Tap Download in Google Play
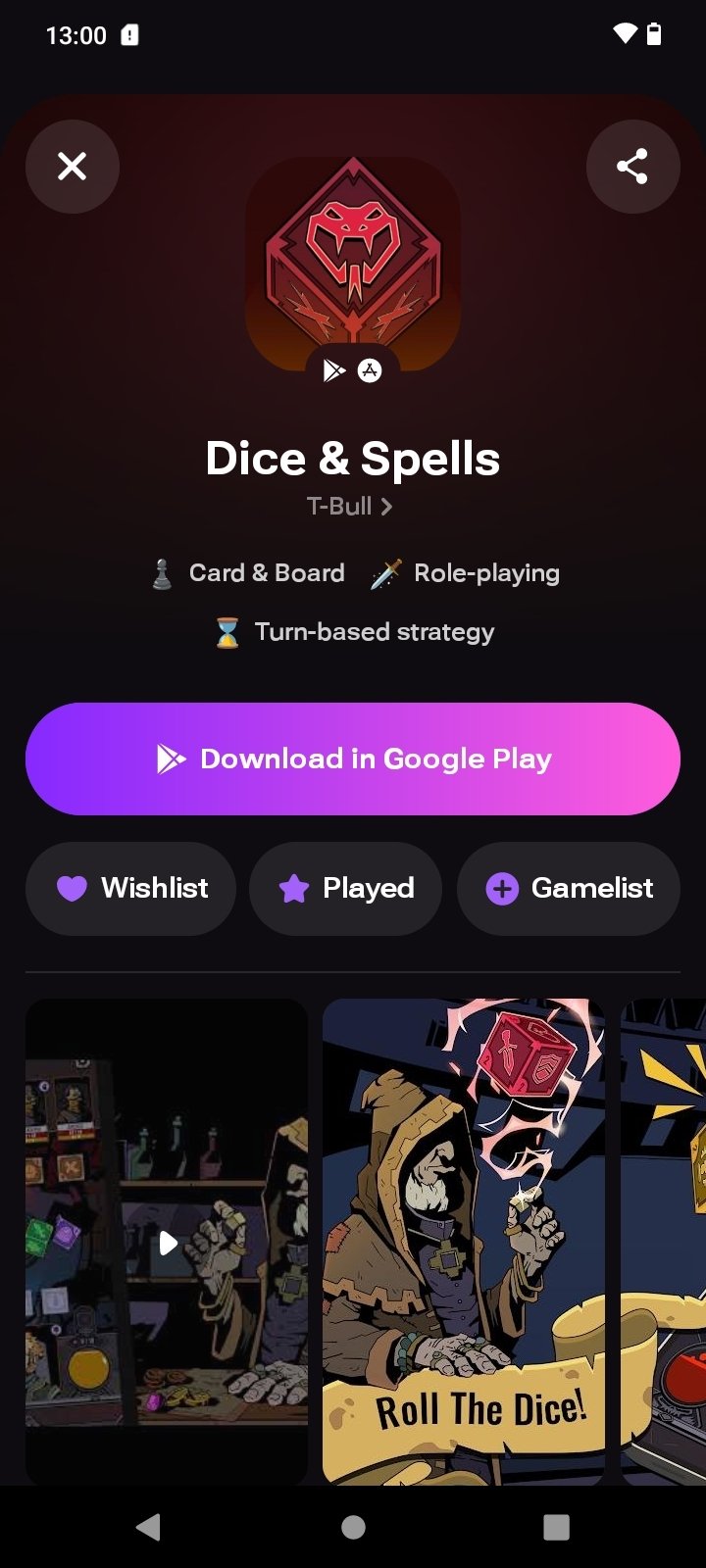The height and width of the screenshot is (1568, 706). click(353, 759)
